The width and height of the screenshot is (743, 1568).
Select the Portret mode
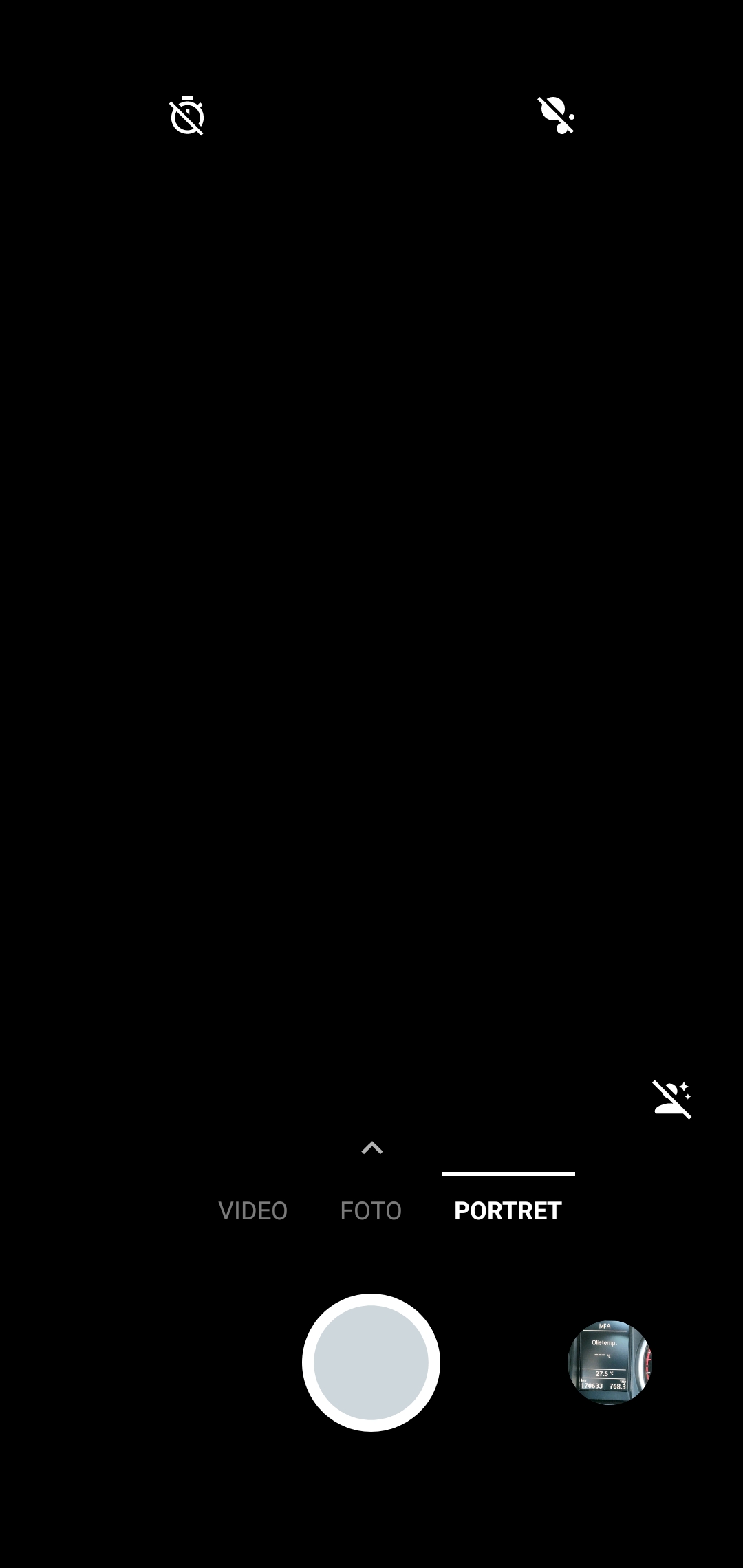508,1211
